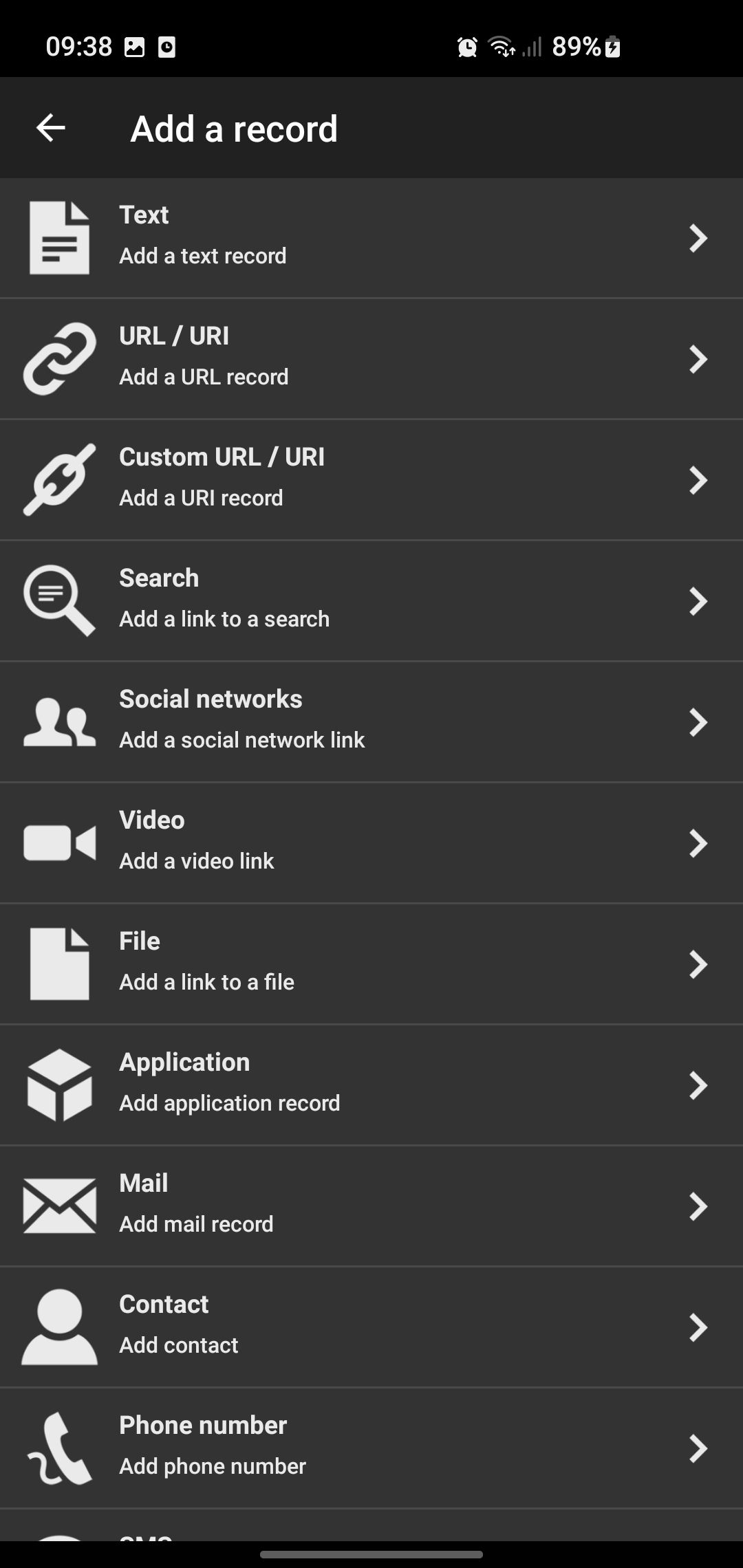Tap the back arrow to leave Add a record
Image resolution: width=743 pixels, height=1568 pixels.
pyautogui.click(x=50, y=128)
